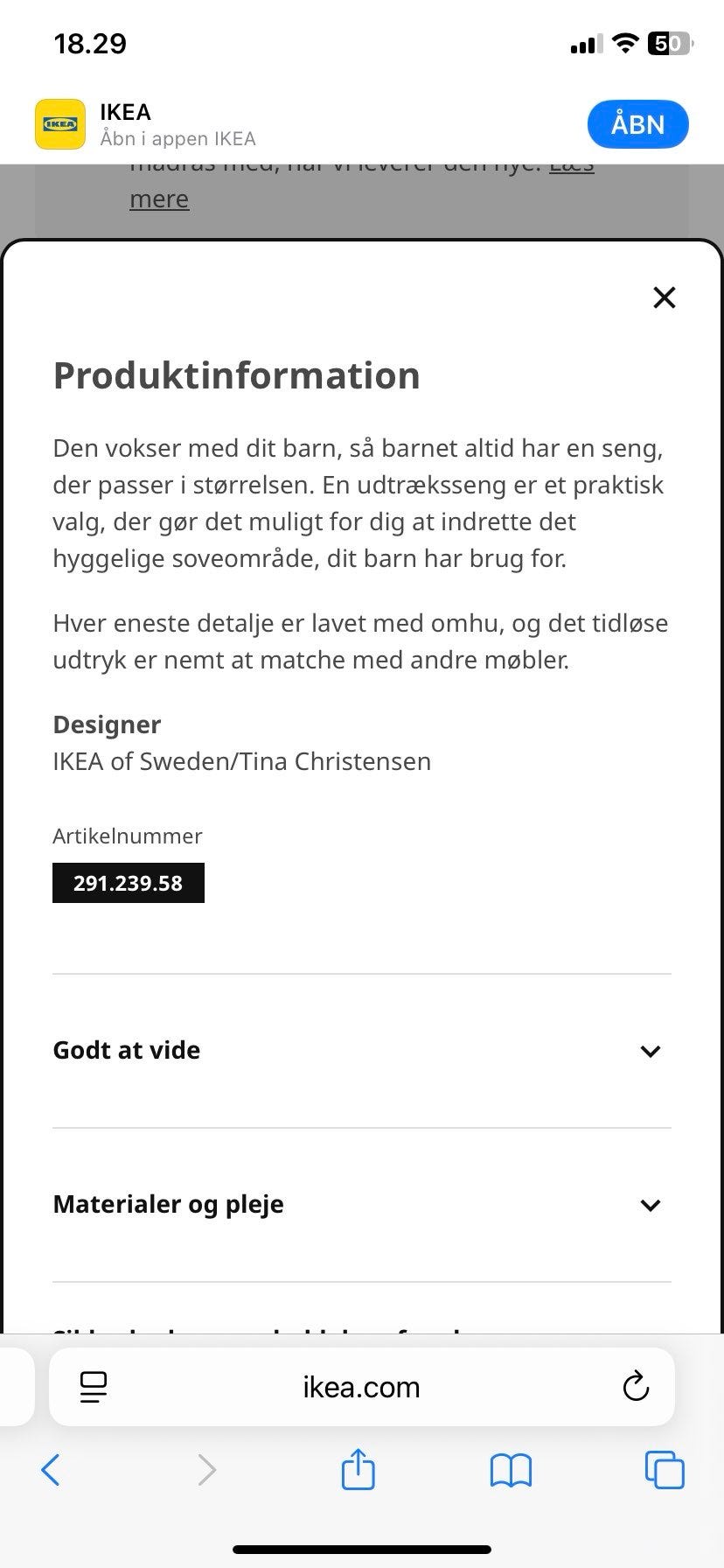The image size is (724, 1568).
Task: Go back to previous page in Safari
Action: click(x=52, y=1470)
